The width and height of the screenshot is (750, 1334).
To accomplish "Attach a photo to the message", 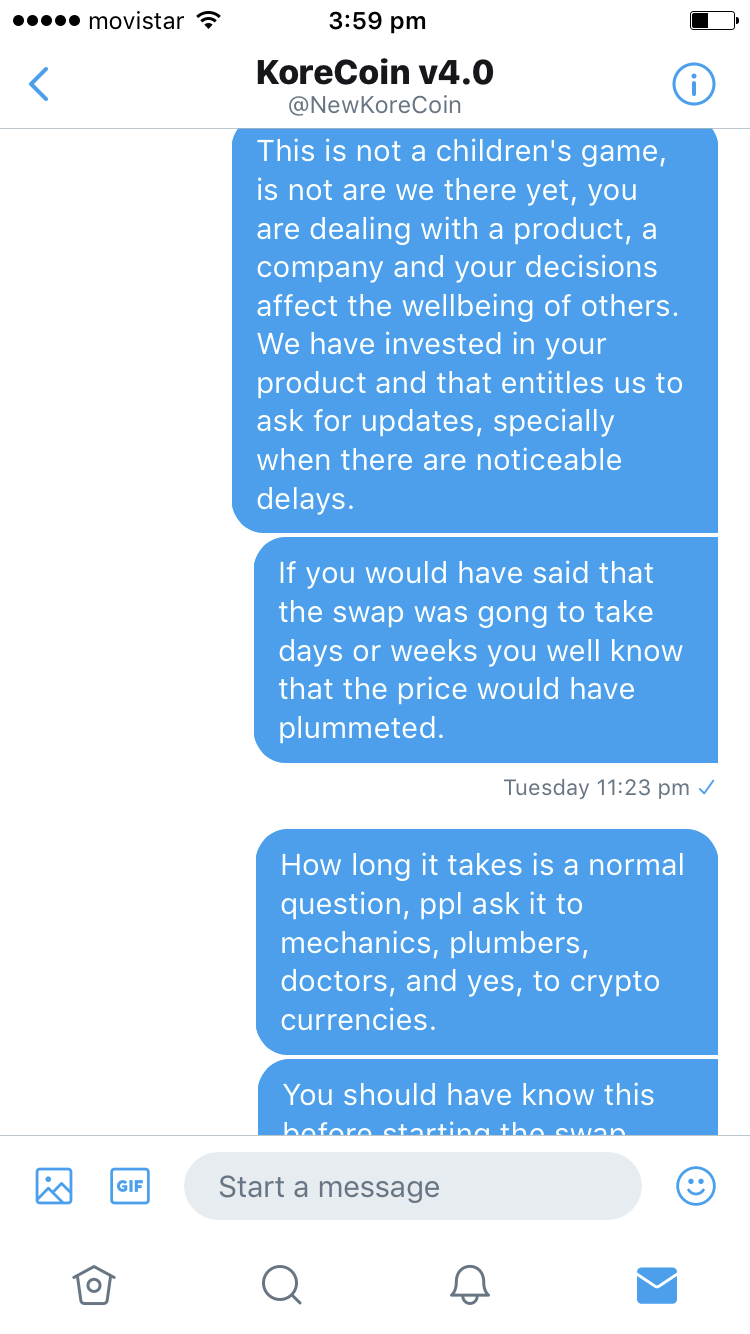I will (54, 1186).
